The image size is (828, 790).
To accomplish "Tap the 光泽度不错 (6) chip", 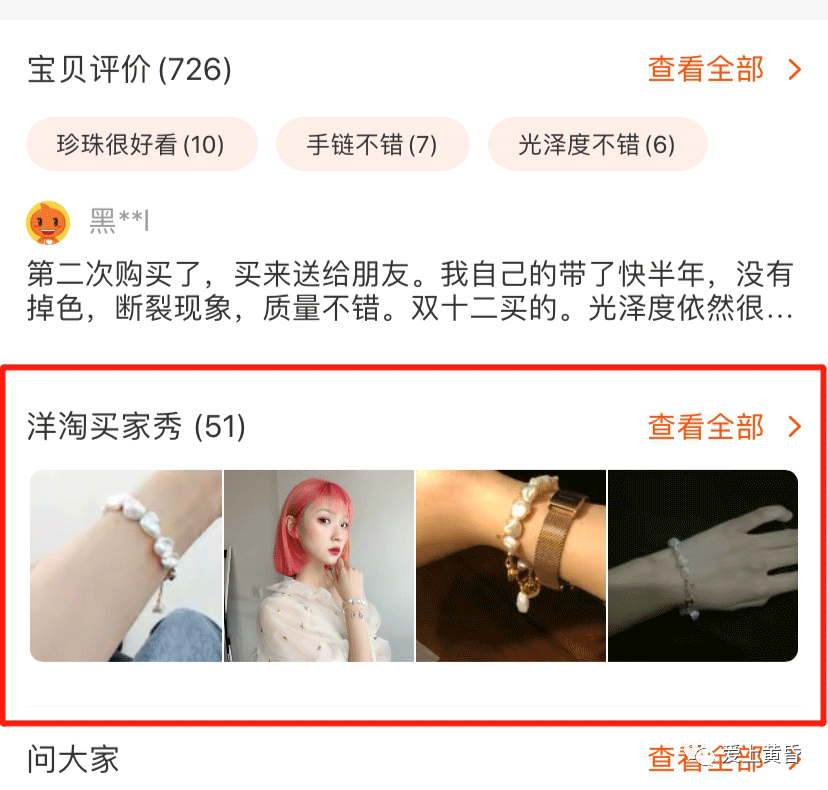I will click(597, 144).
